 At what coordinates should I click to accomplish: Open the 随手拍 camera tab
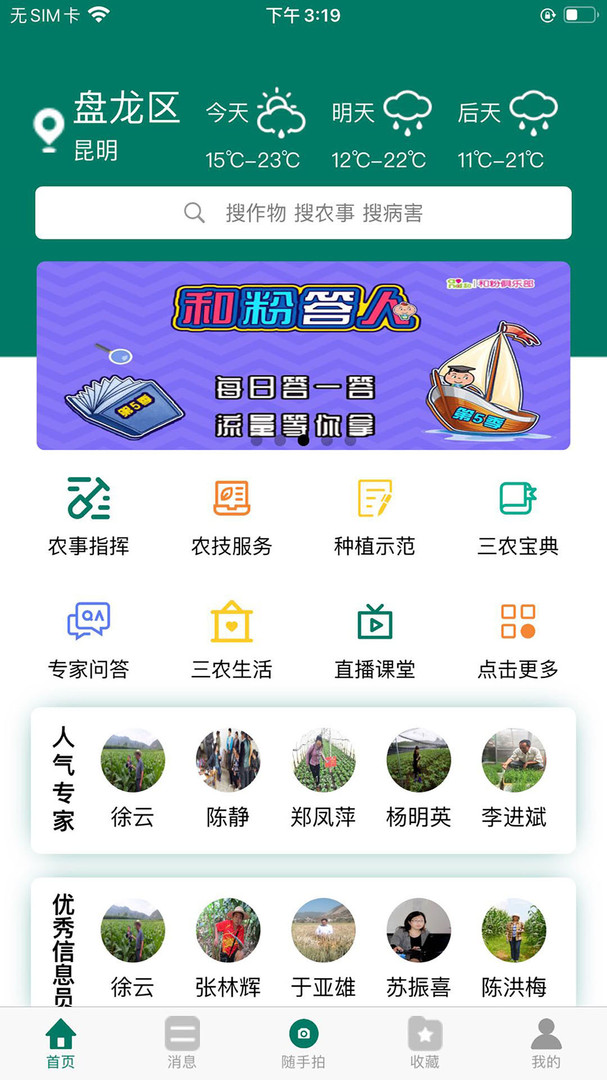click(303, 1043)
